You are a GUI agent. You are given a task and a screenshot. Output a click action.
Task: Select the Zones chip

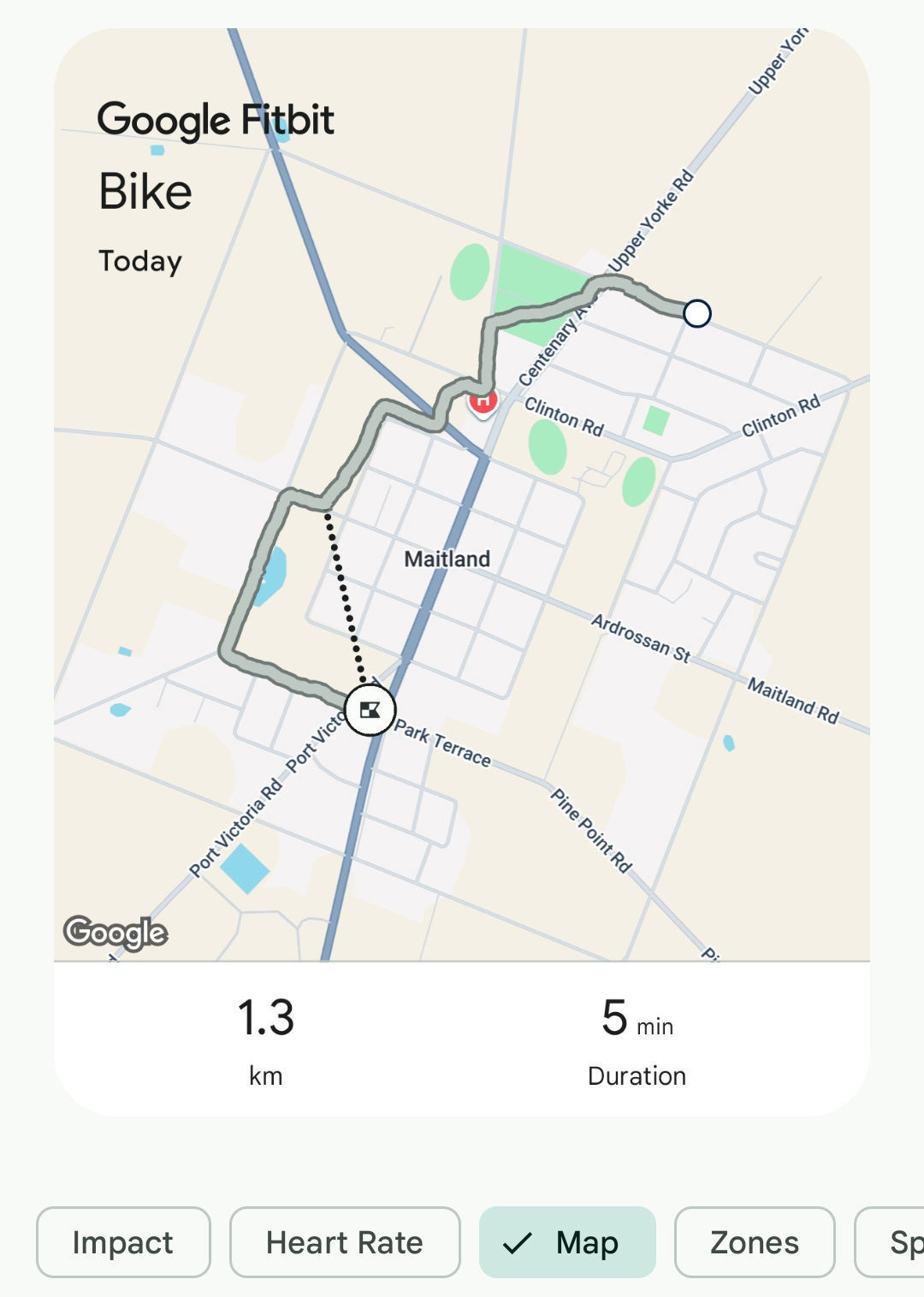754,1242
